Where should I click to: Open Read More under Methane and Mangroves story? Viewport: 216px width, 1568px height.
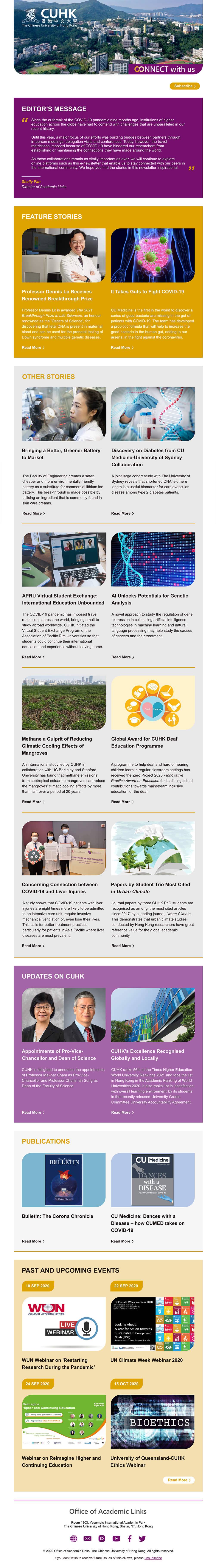pyautogui.click(x=33, y=802)
